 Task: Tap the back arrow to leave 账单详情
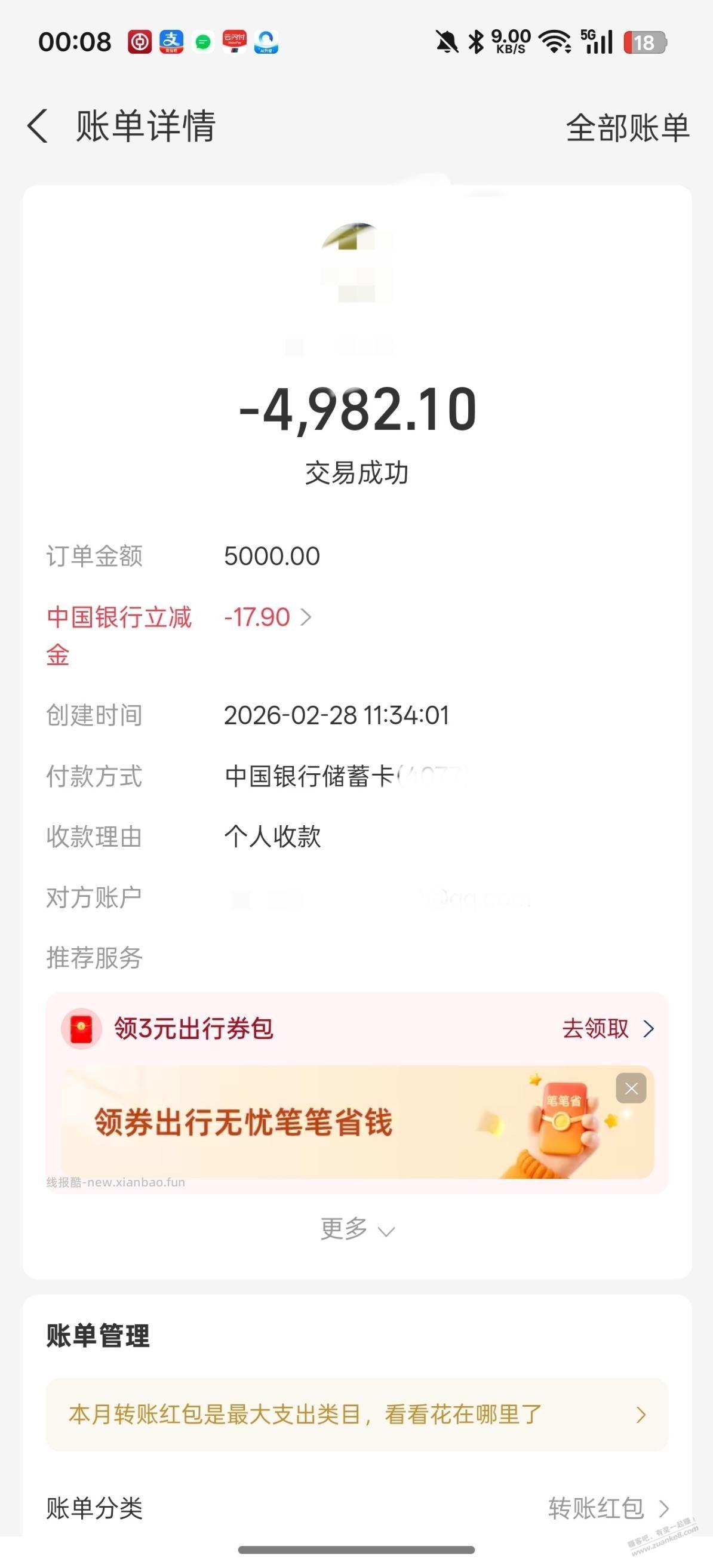(38, 126)
